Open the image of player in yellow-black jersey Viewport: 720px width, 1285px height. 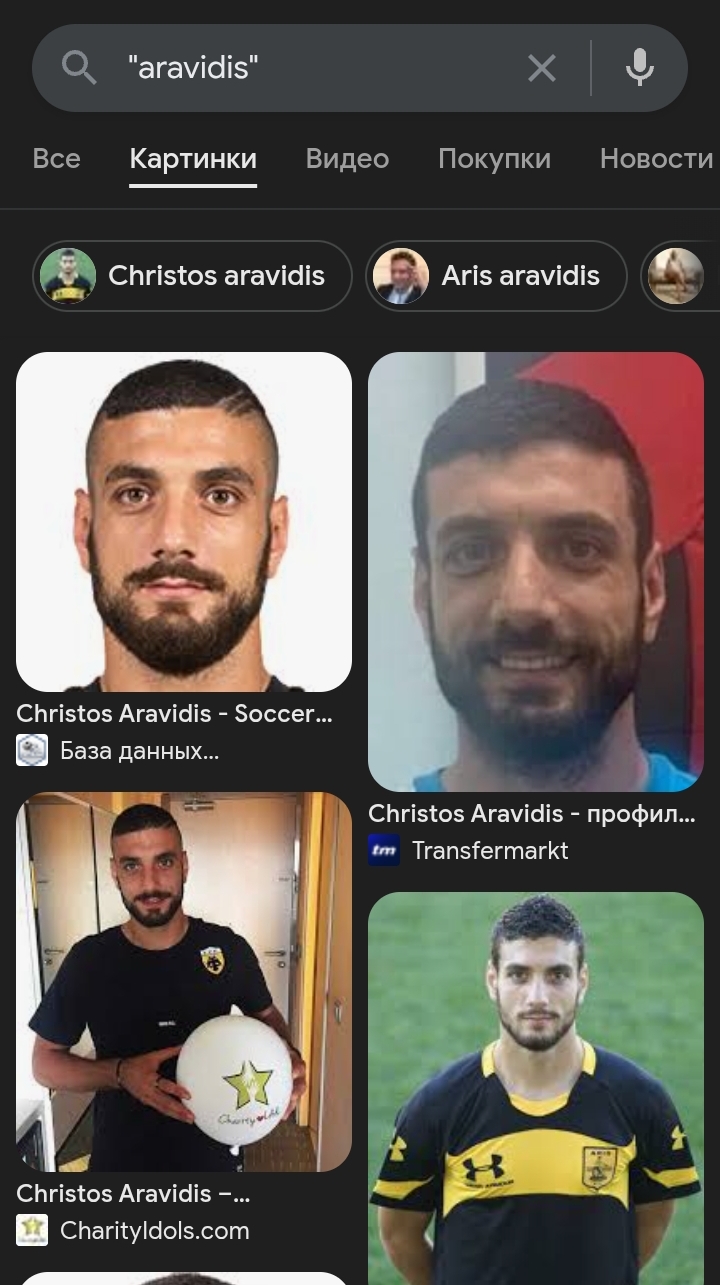[x=536, y=1088]
